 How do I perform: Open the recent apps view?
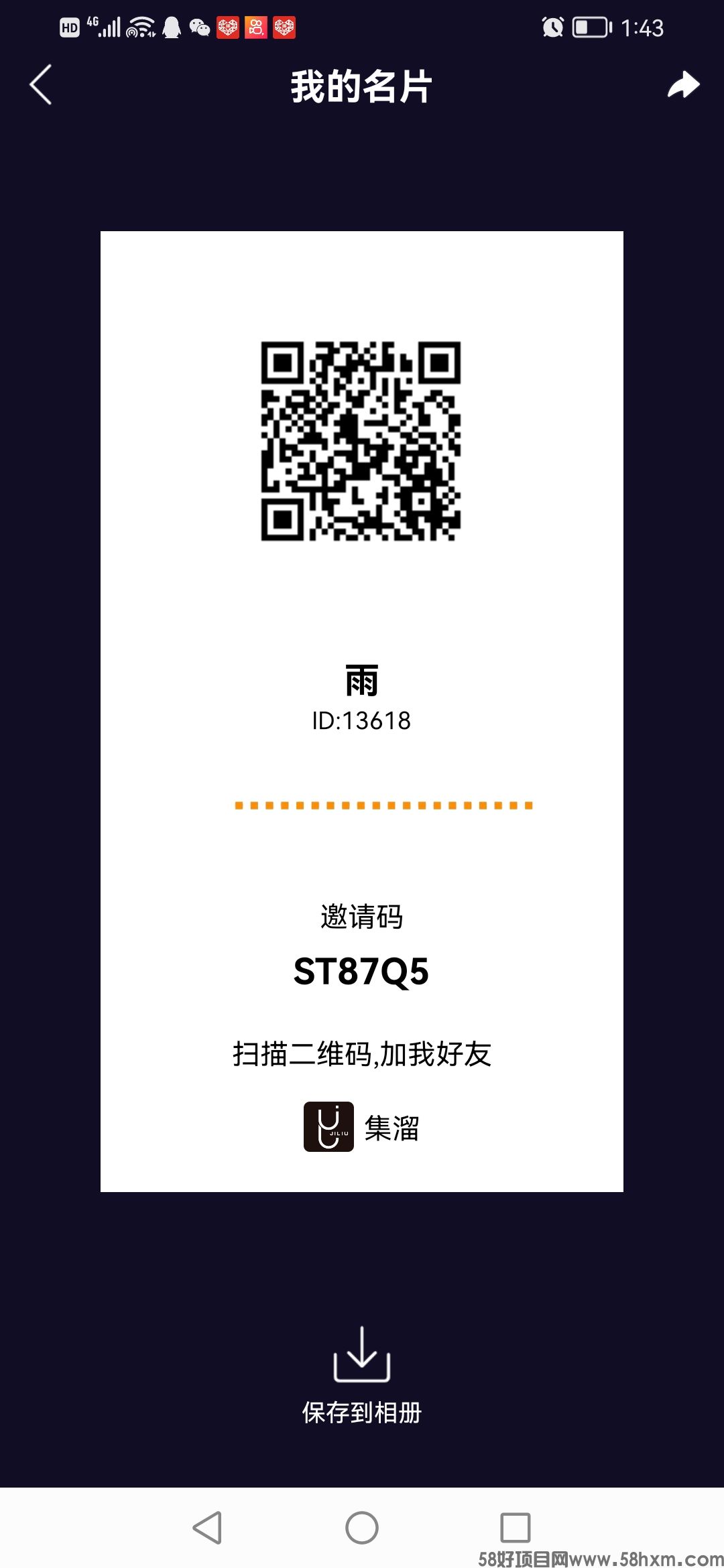coord(515,1528)
